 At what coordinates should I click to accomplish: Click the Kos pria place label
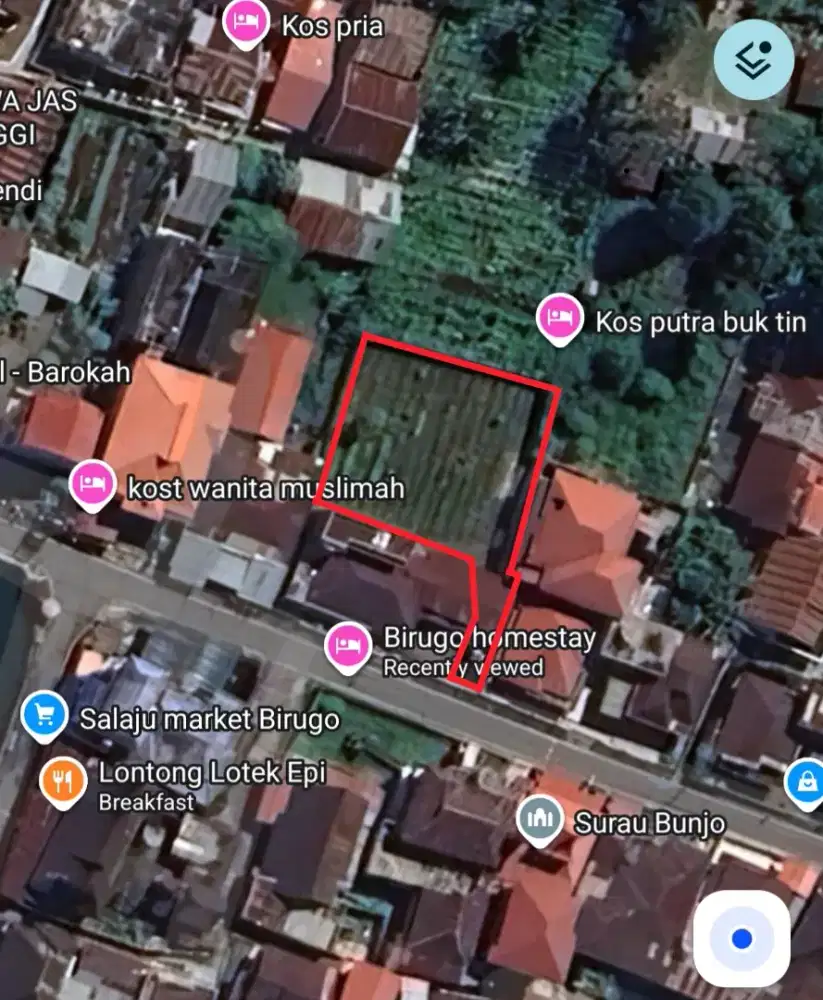pos(330,27)
